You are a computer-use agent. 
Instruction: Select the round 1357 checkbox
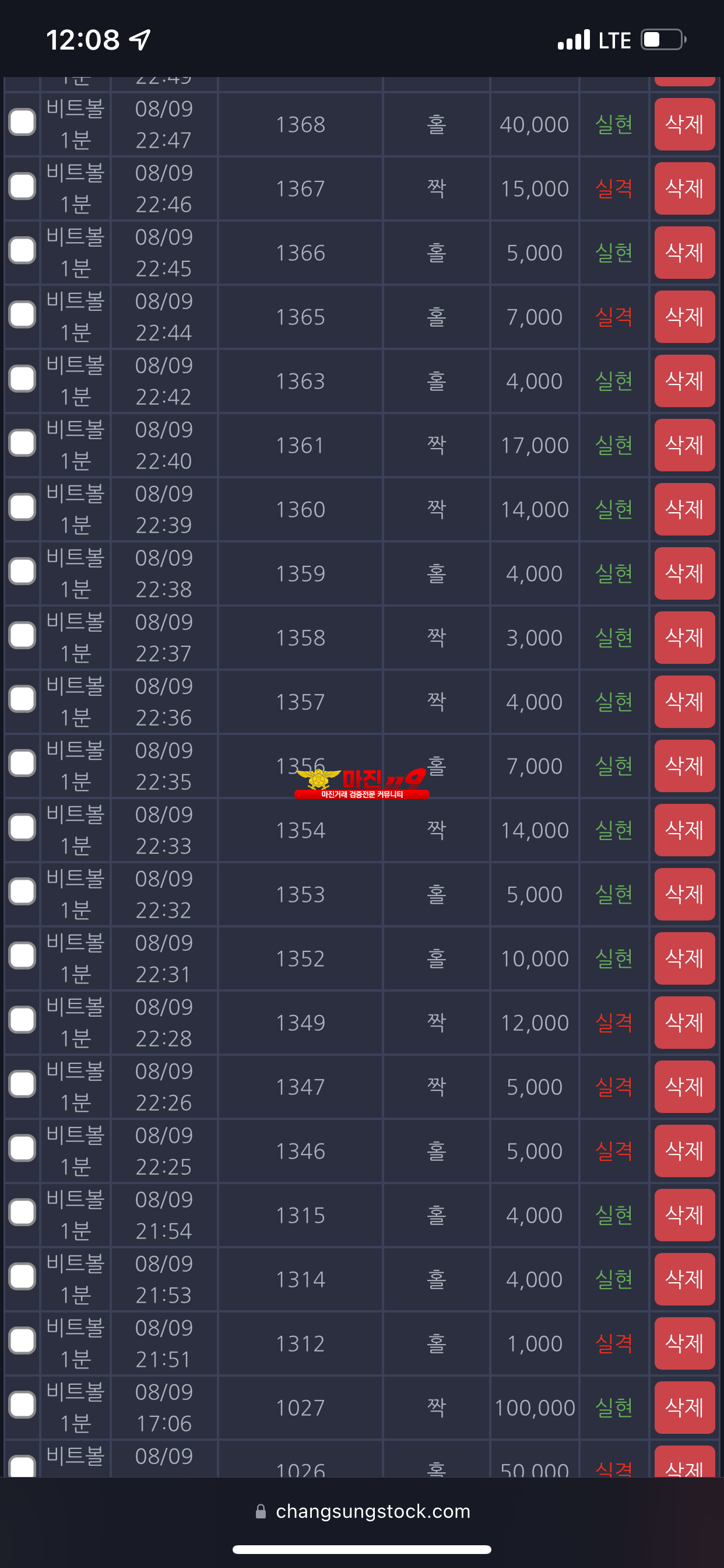click(x=23, y=700)
